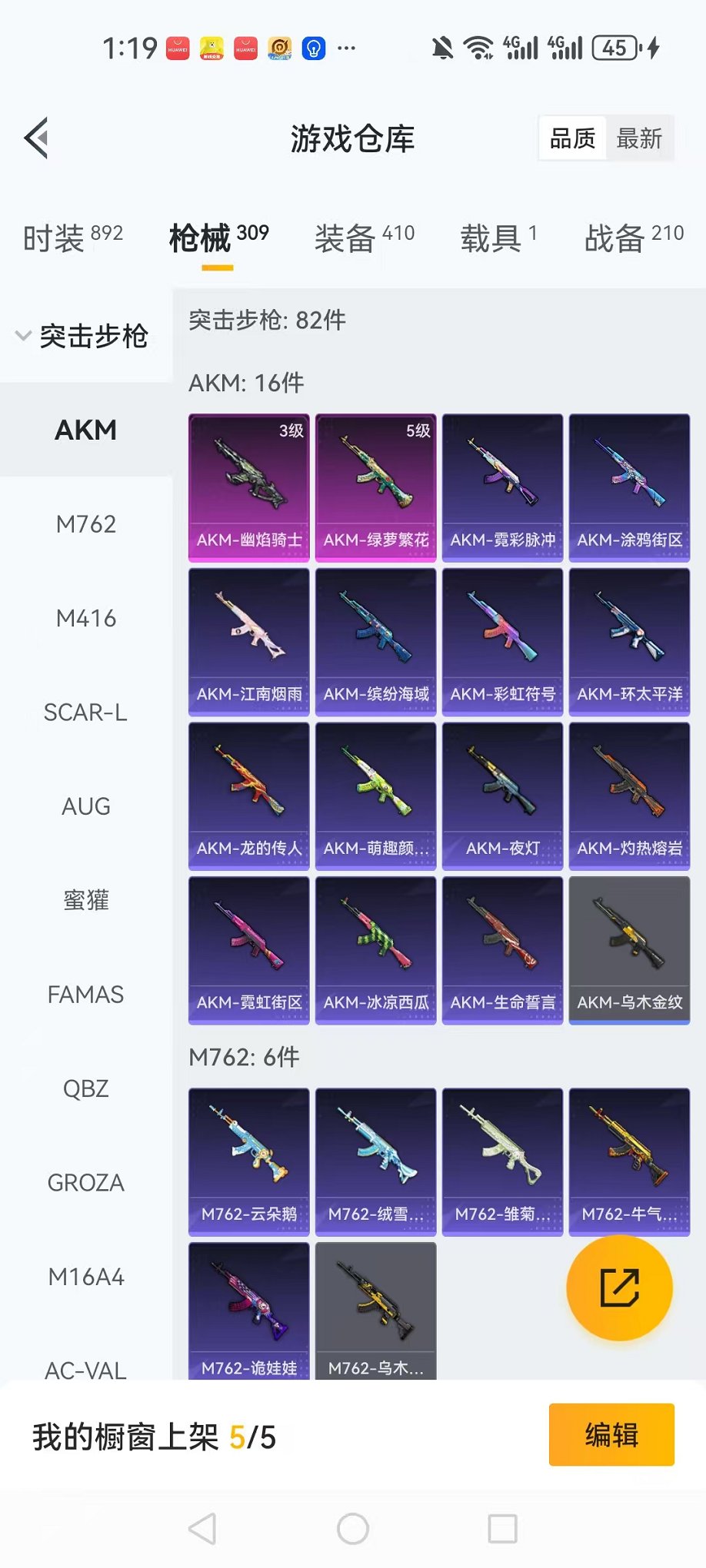The width and height of the screenshot is (706, 1568).
Task: Select M416 in the weapon list
Action: click(86, 618)
